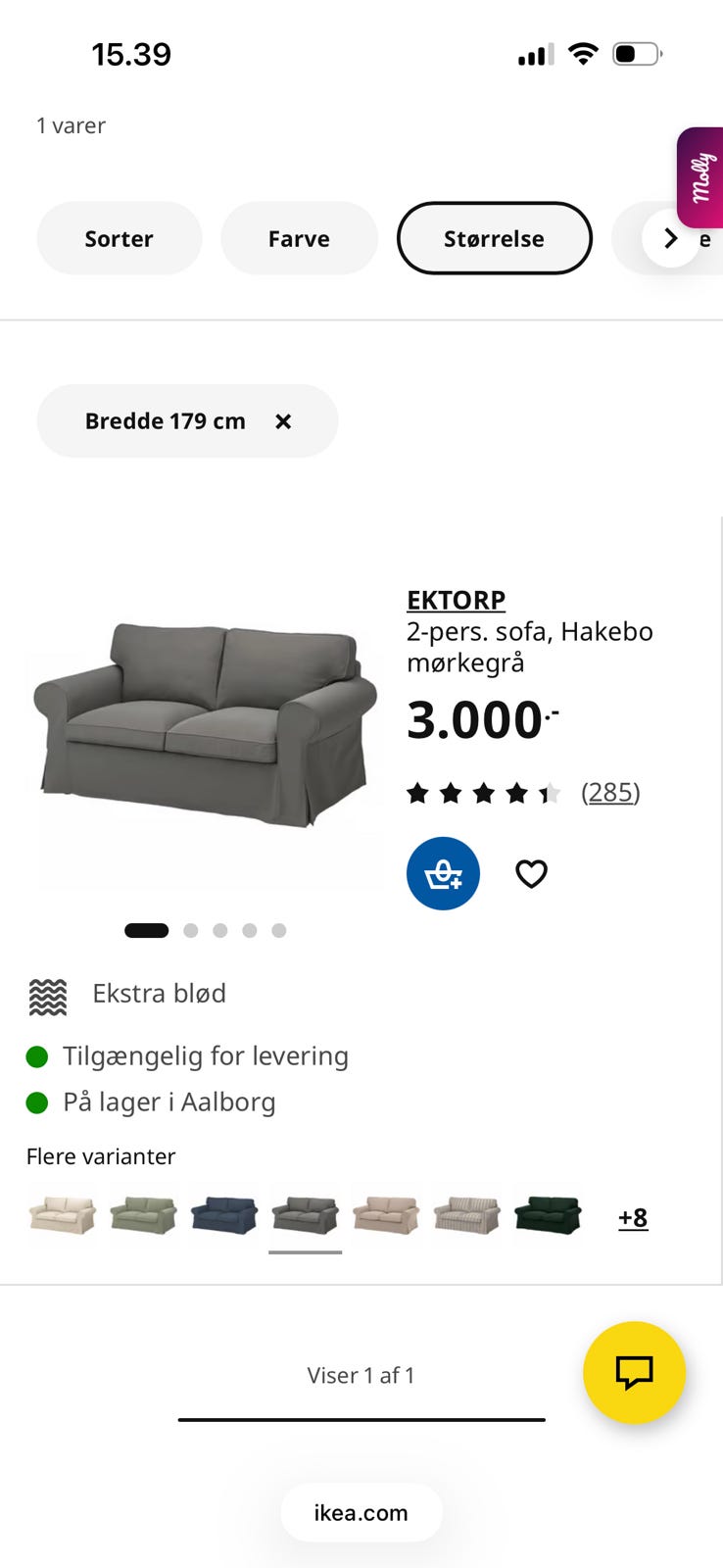
Task: Tap the ikea.com address pill
Action: 361,1512
